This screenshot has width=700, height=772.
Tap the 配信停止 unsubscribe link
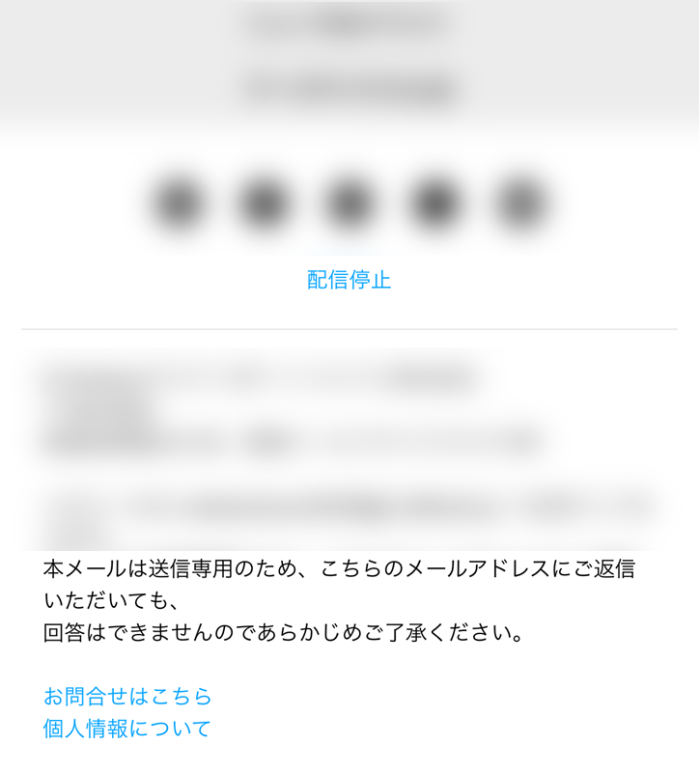pyautogui.click(x=349, y=280)
